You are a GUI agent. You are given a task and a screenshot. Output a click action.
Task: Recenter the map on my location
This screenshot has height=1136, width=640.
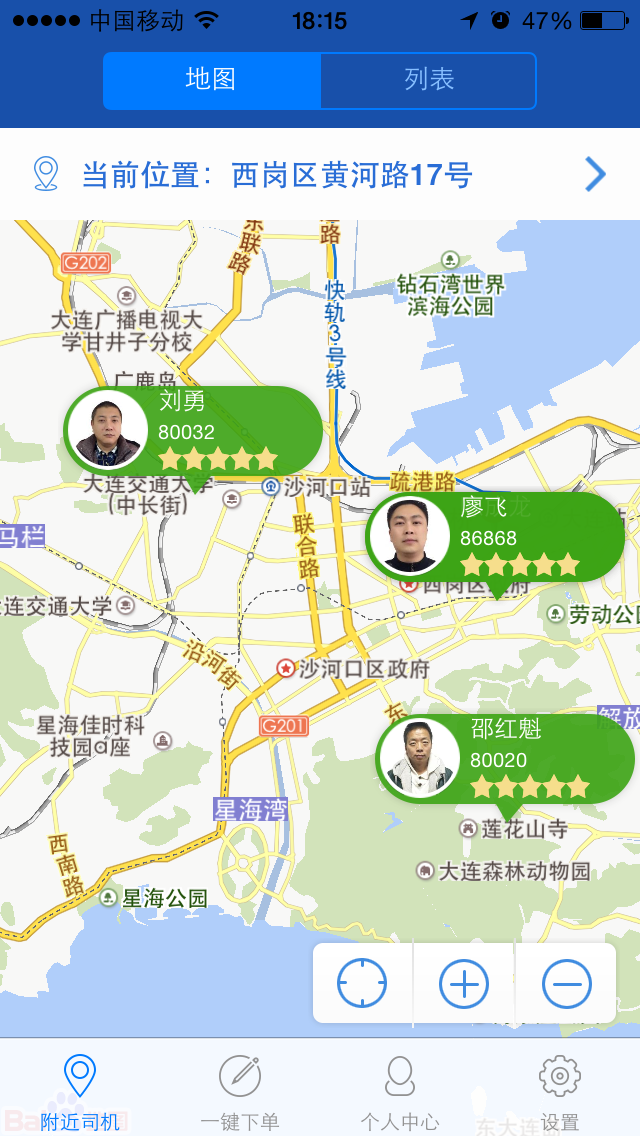click(x=362, y=983)
